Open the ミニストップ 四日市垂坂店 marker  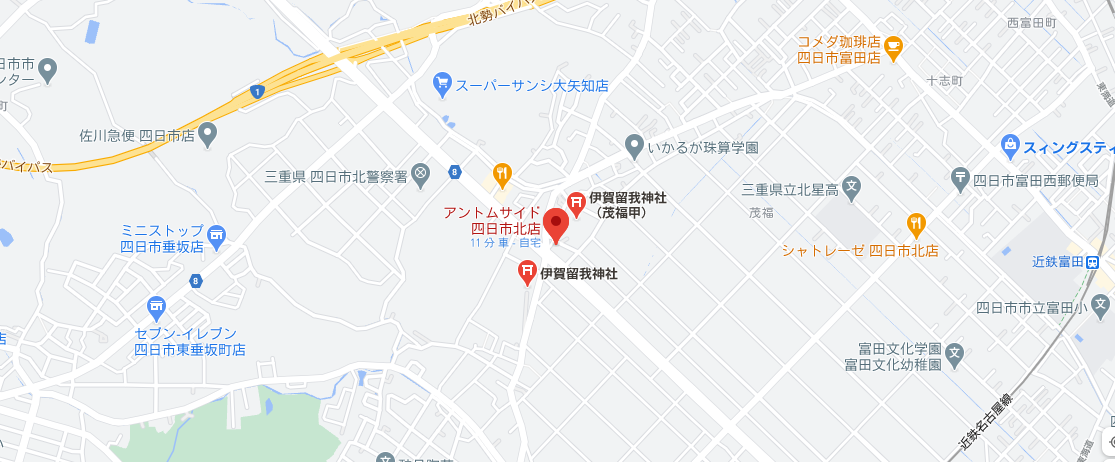coord(218,236)
